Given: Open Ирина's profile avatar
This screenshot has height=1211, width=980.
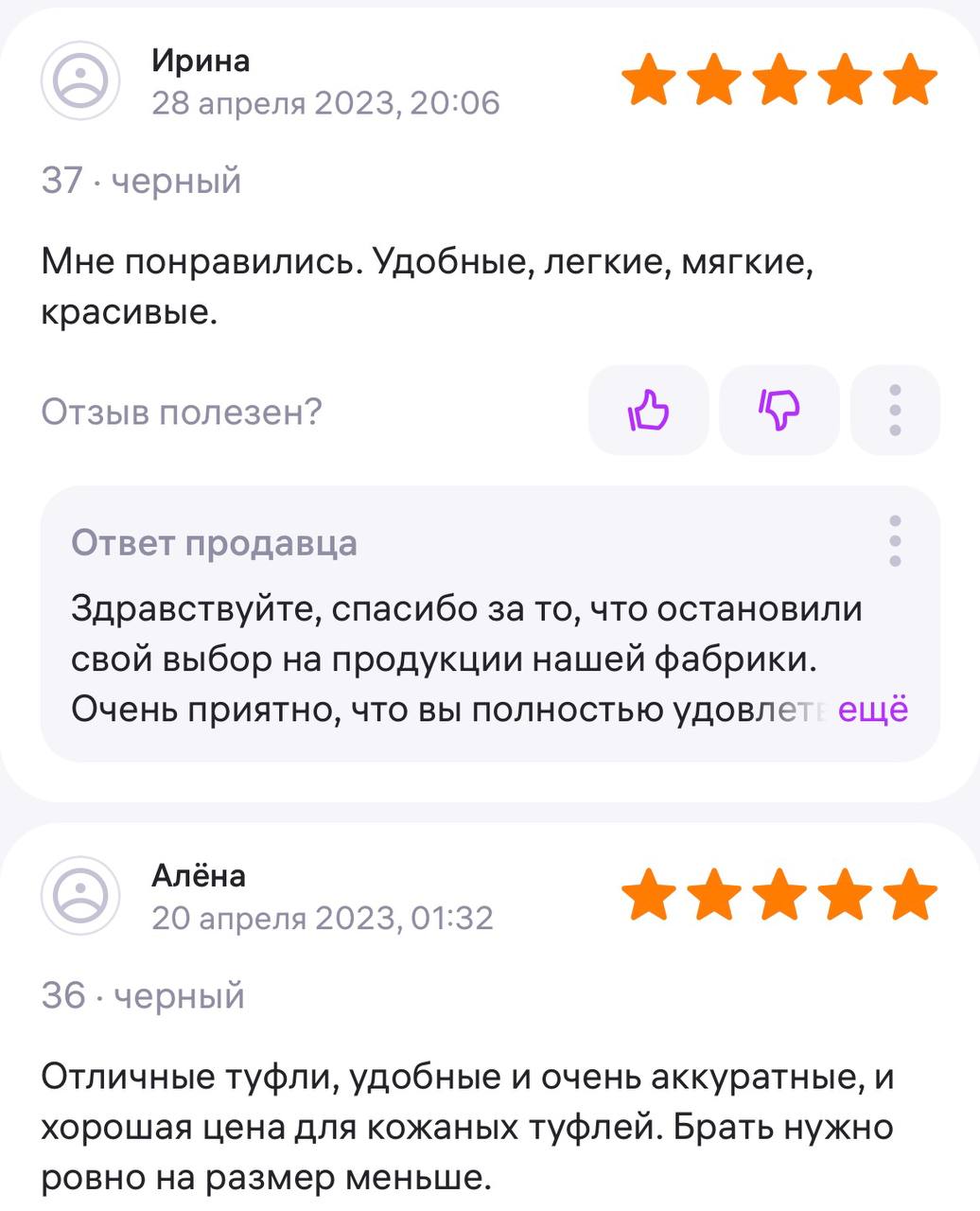Looking at the screenshot, I should click(80, 80).
